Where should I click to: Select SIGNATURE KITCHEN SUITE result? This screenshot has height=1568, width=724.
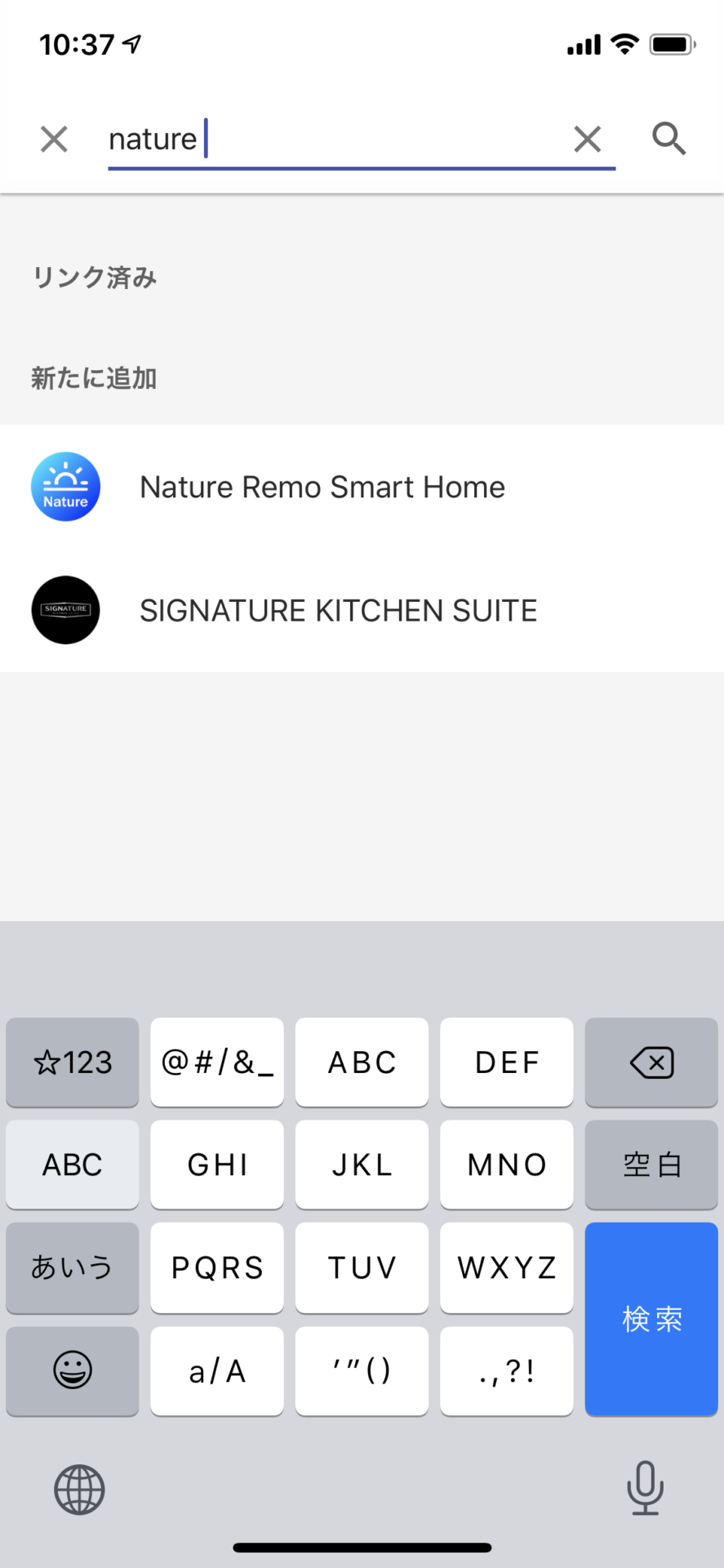tap(362, 610)
